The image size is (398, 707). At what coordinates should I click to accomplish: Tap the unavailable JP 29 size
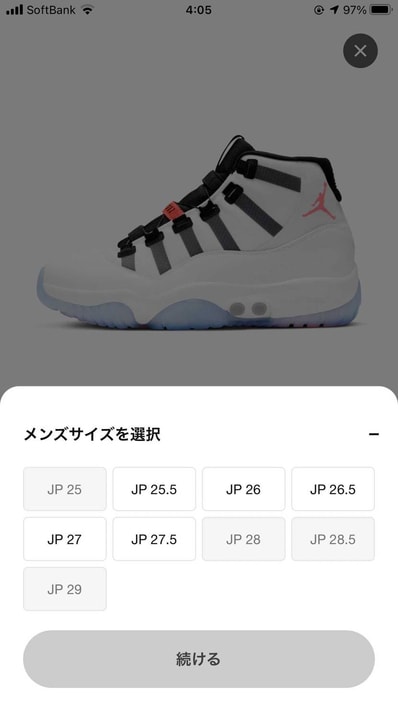[x=65, y=589]
